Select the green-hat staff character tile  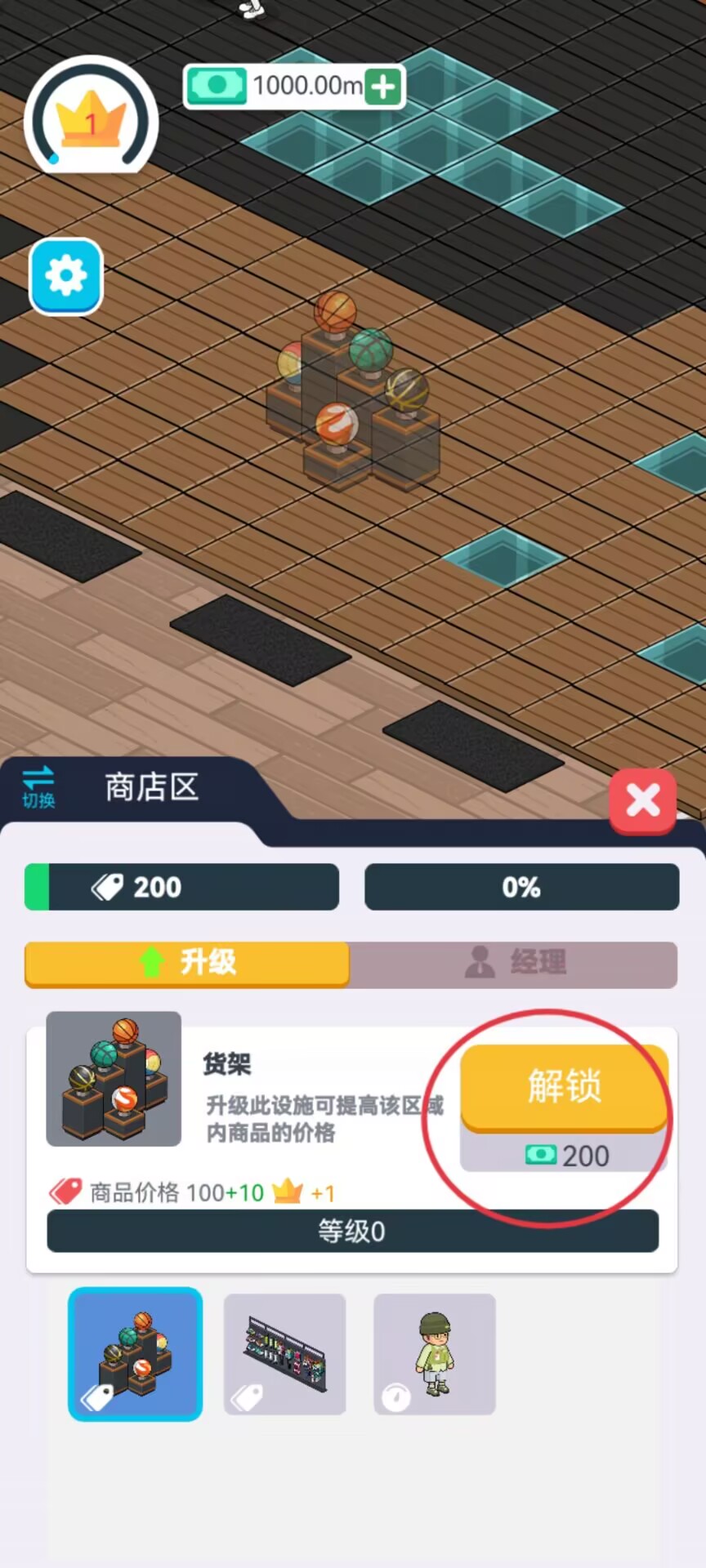(x=435, y=1354)
